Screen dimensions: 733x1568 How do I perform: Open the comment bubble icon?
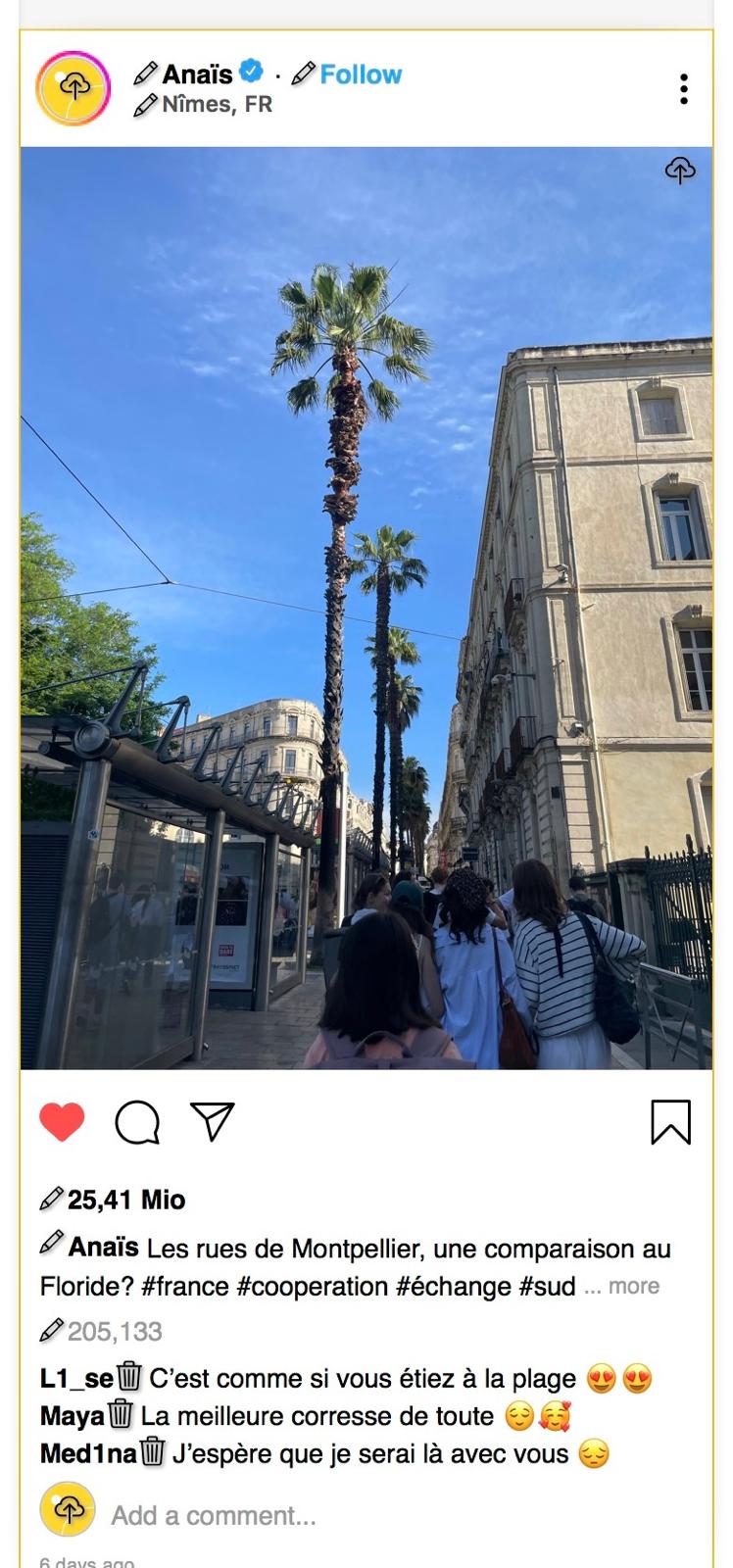[137, 1122]
